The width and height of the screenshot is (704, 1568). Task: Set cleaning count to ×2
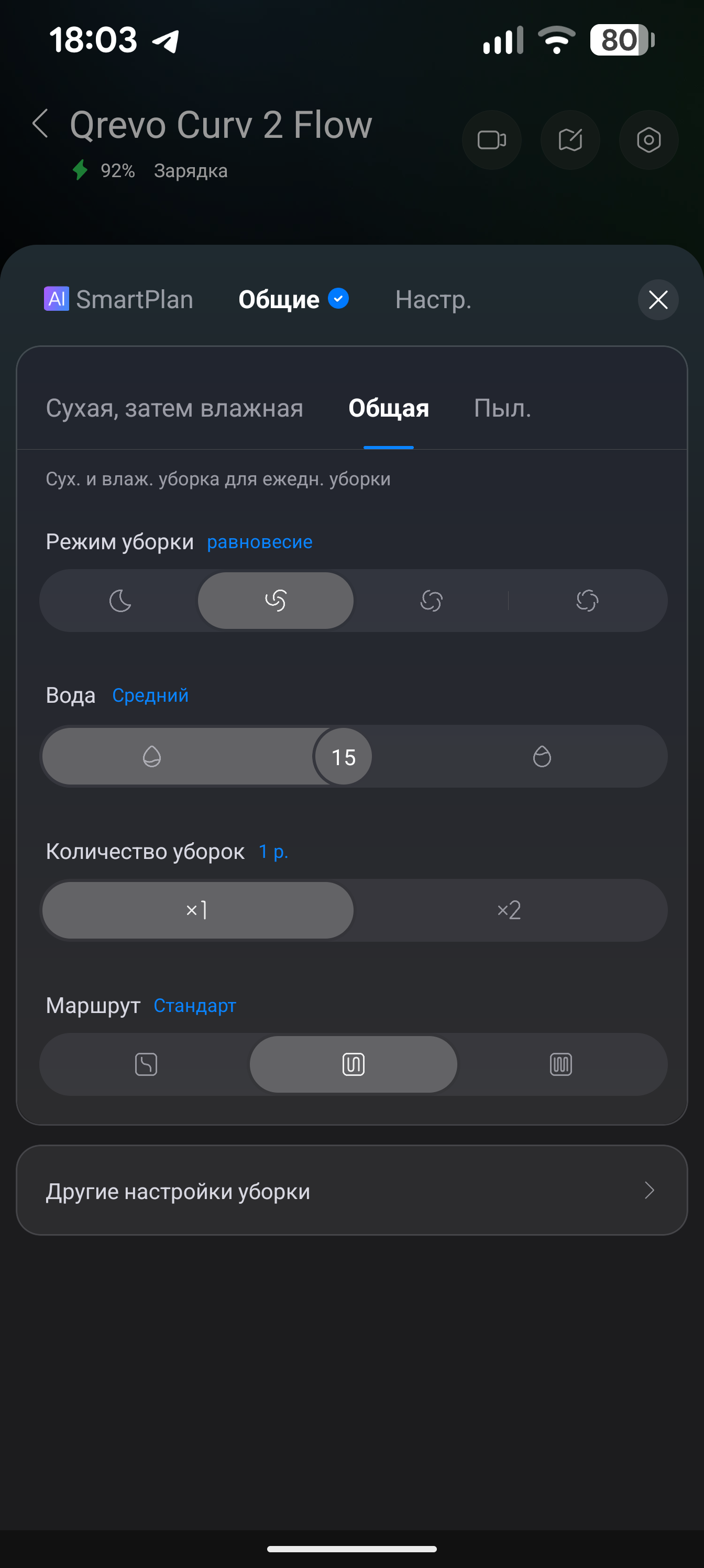pos(509,910)
